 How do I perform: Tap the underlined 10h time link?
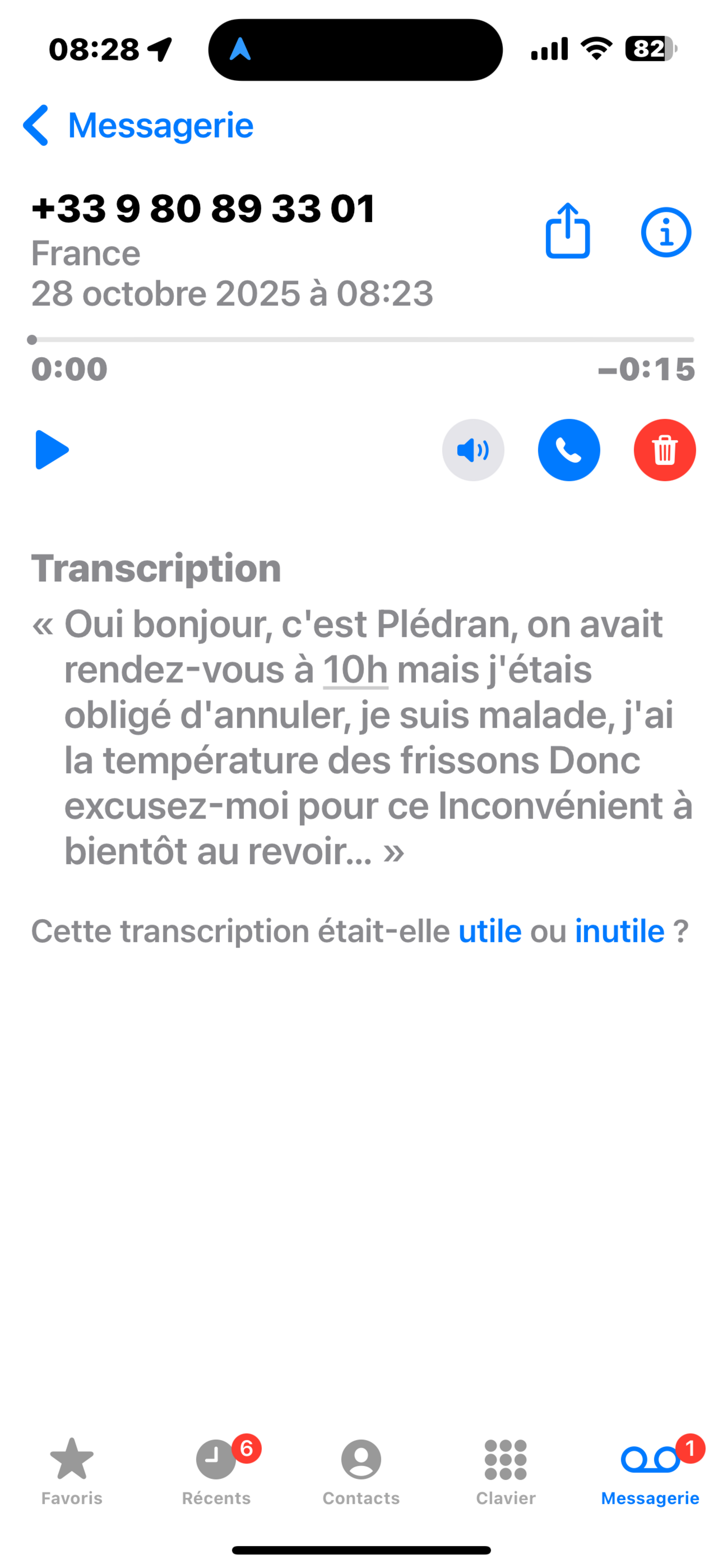[x=355, y=670]
